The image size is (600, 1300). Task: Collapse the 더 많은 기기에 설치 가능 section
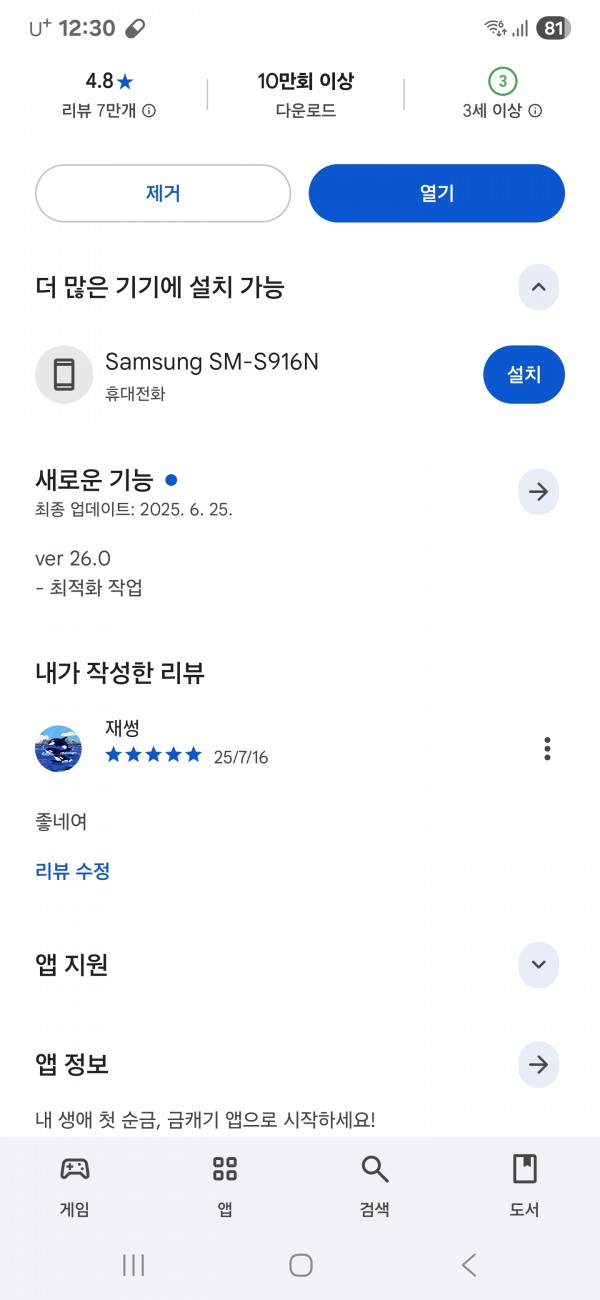pyautogui.click(x=538, y=288)
